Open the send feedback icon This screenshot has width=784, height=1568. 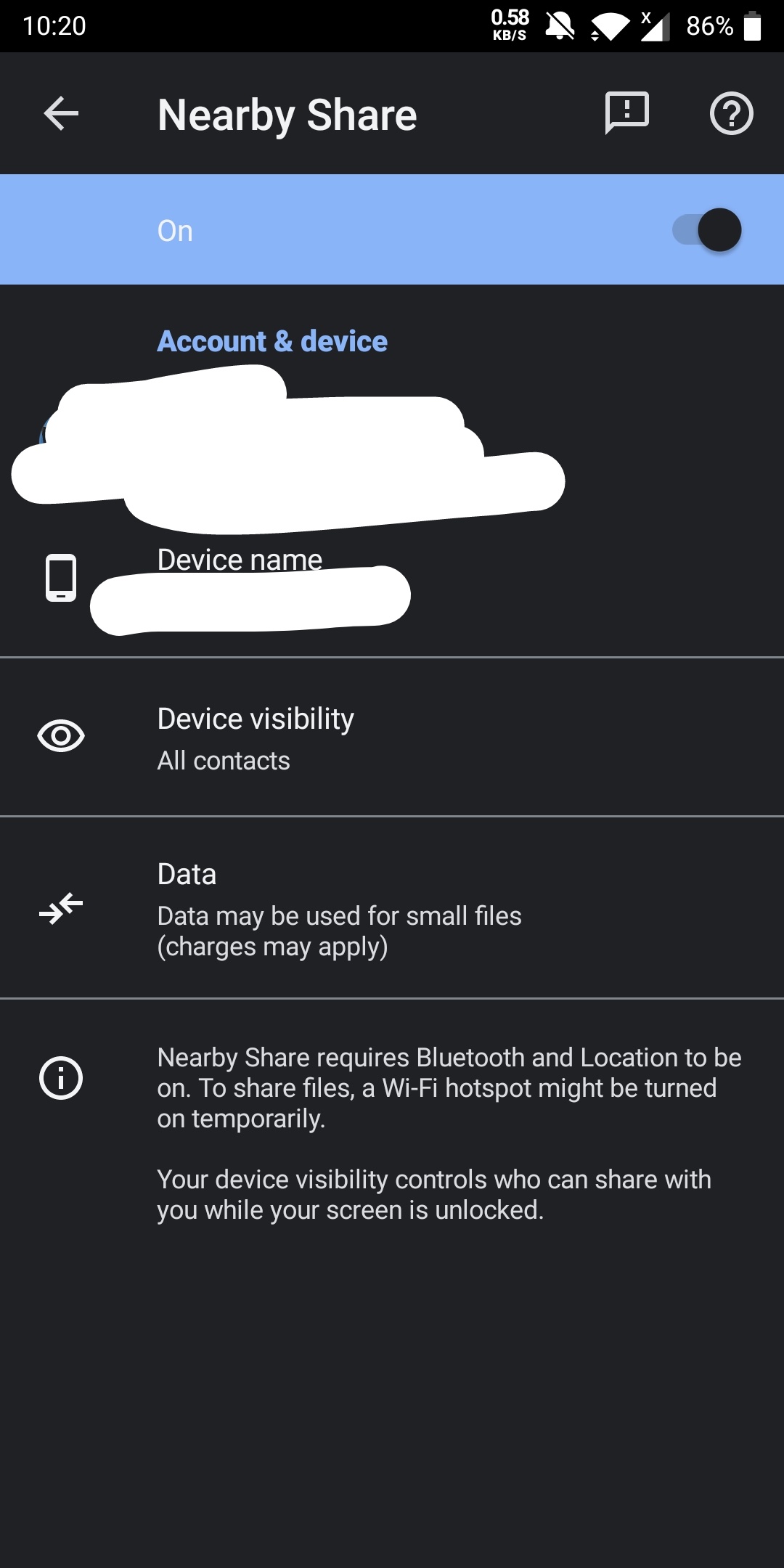(x=627, y=113)
